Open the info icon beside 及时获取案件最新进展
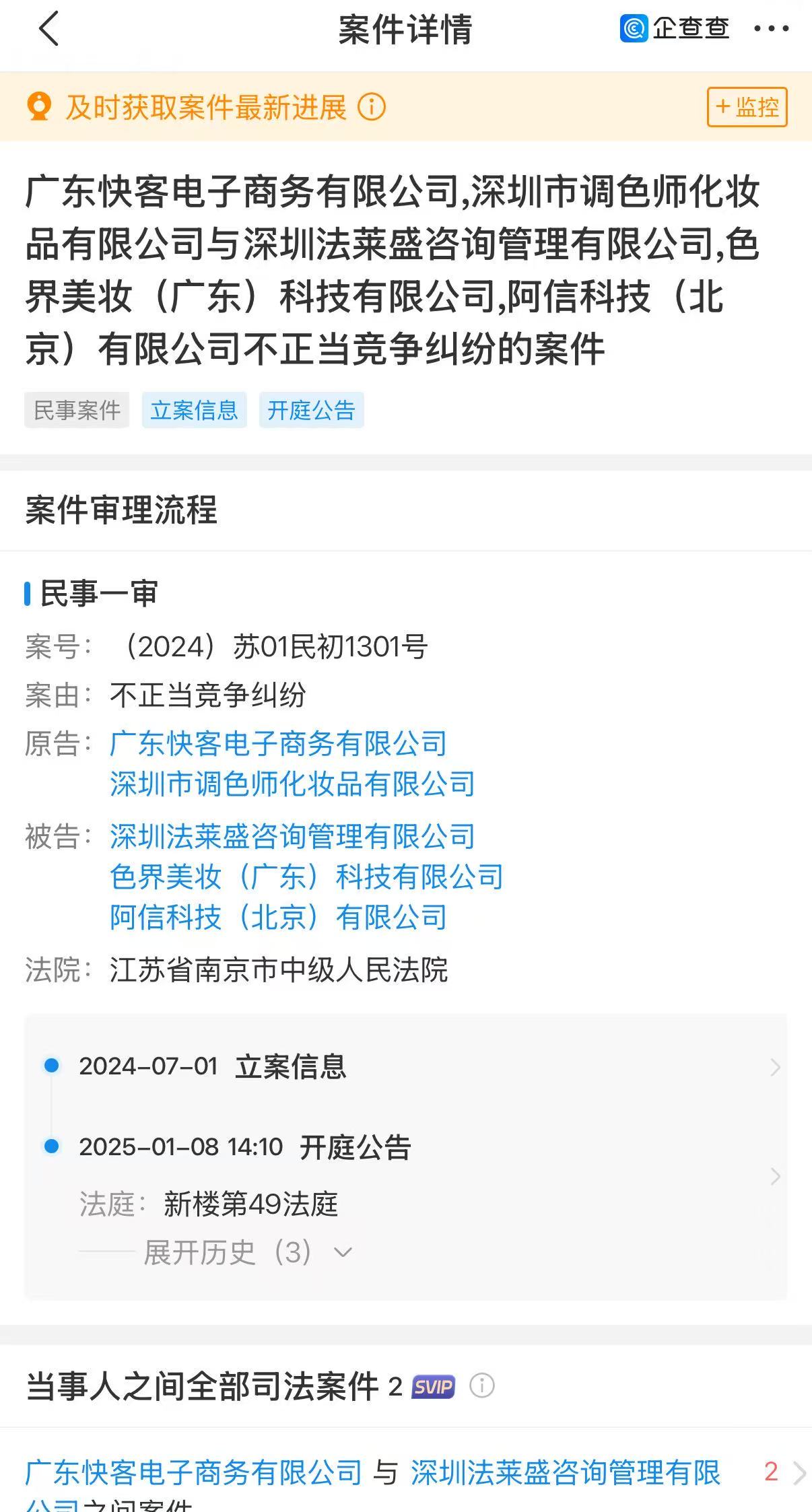 click(371, 107)
